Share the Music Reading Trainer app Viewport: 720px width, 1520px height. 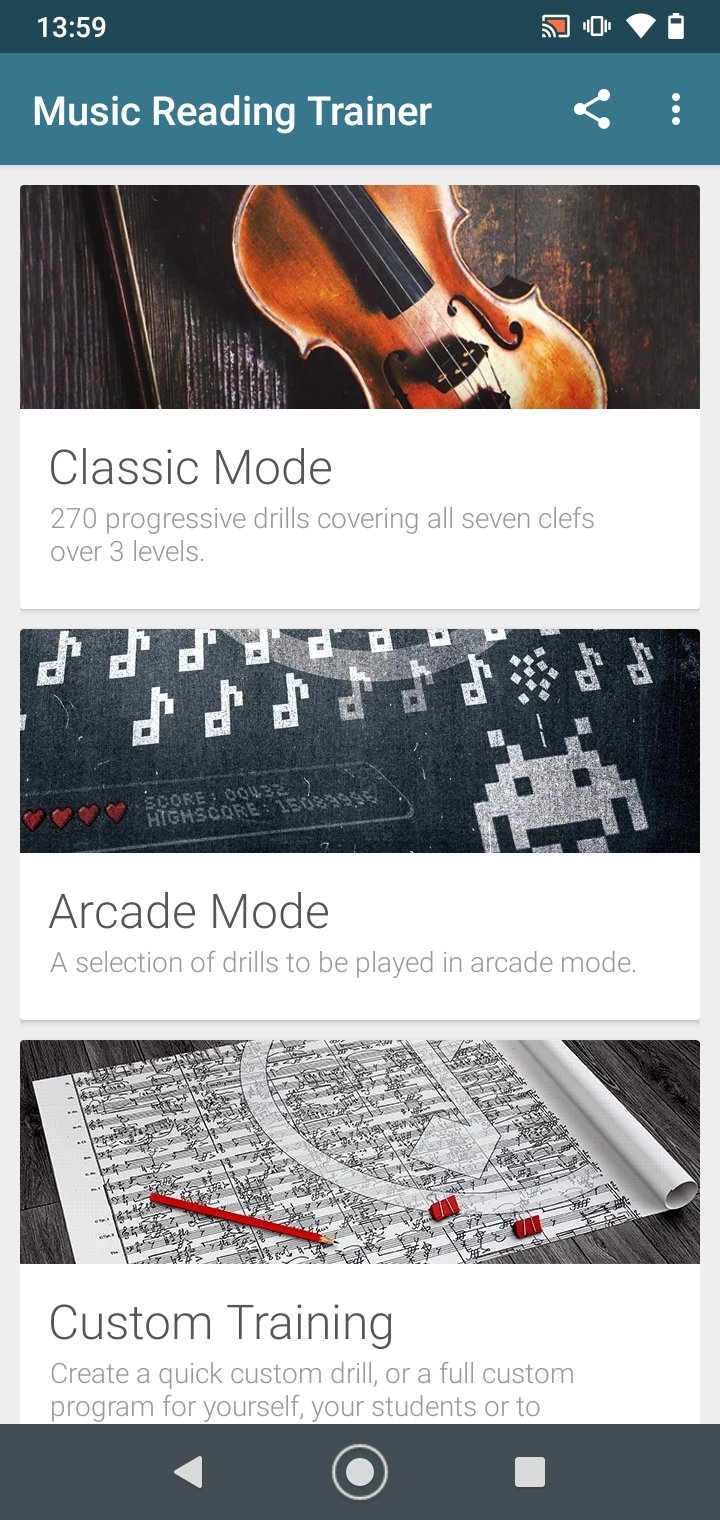591,110
